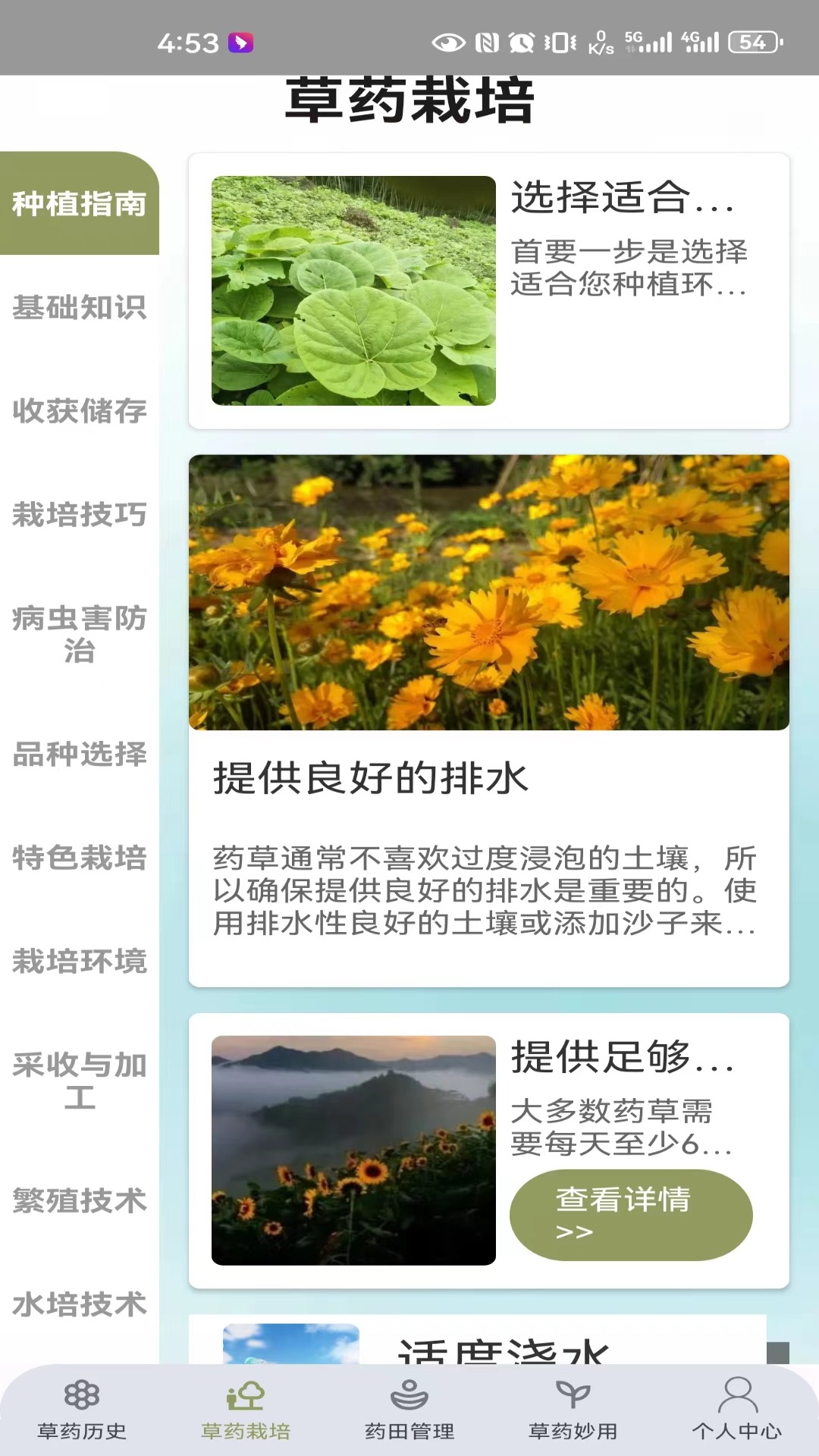Open the 选择适合 planting guide card
The width and height of the screenshot is (819, 1456).
[x=488, y=291]
